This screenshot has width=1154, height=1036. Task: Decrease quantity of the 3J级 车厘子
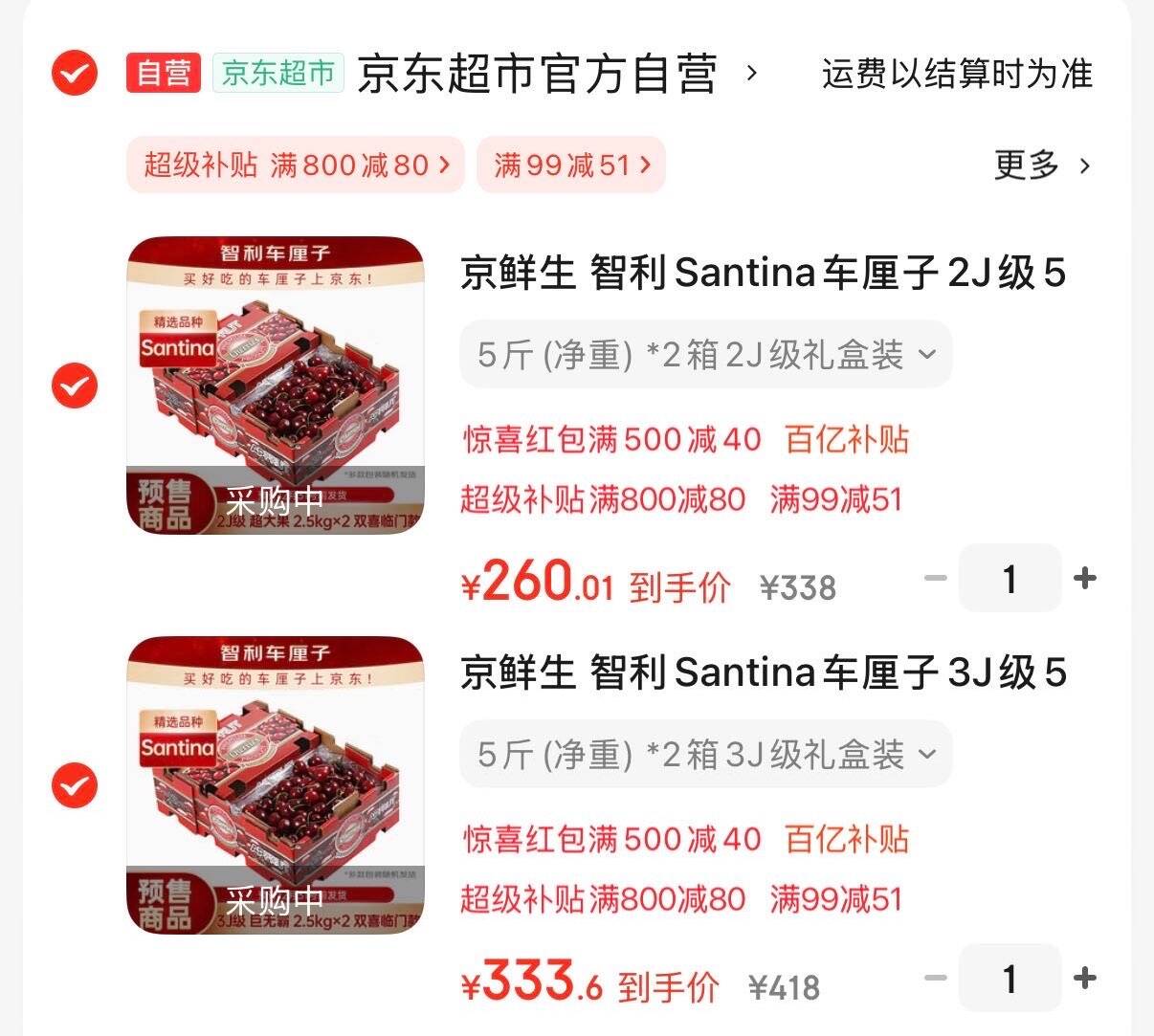936,978
